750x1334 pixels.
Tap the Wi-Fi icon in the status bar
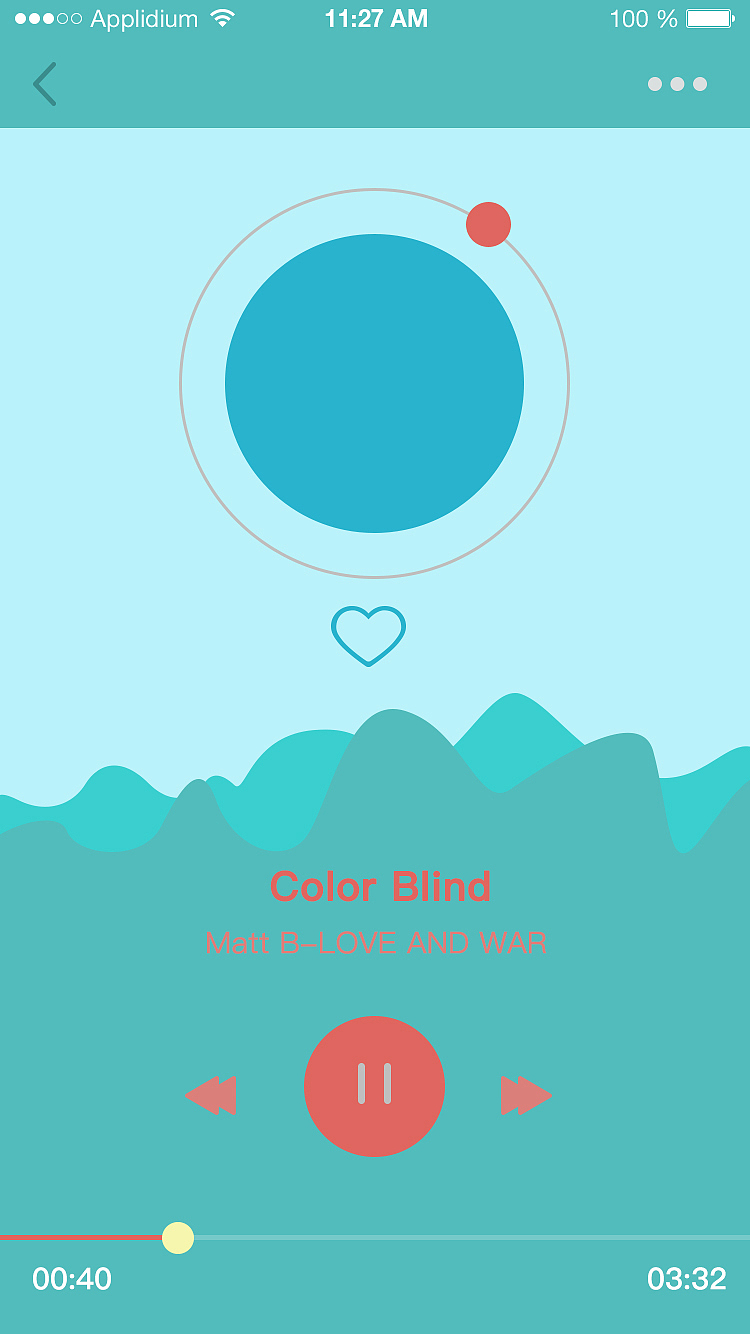224,17
